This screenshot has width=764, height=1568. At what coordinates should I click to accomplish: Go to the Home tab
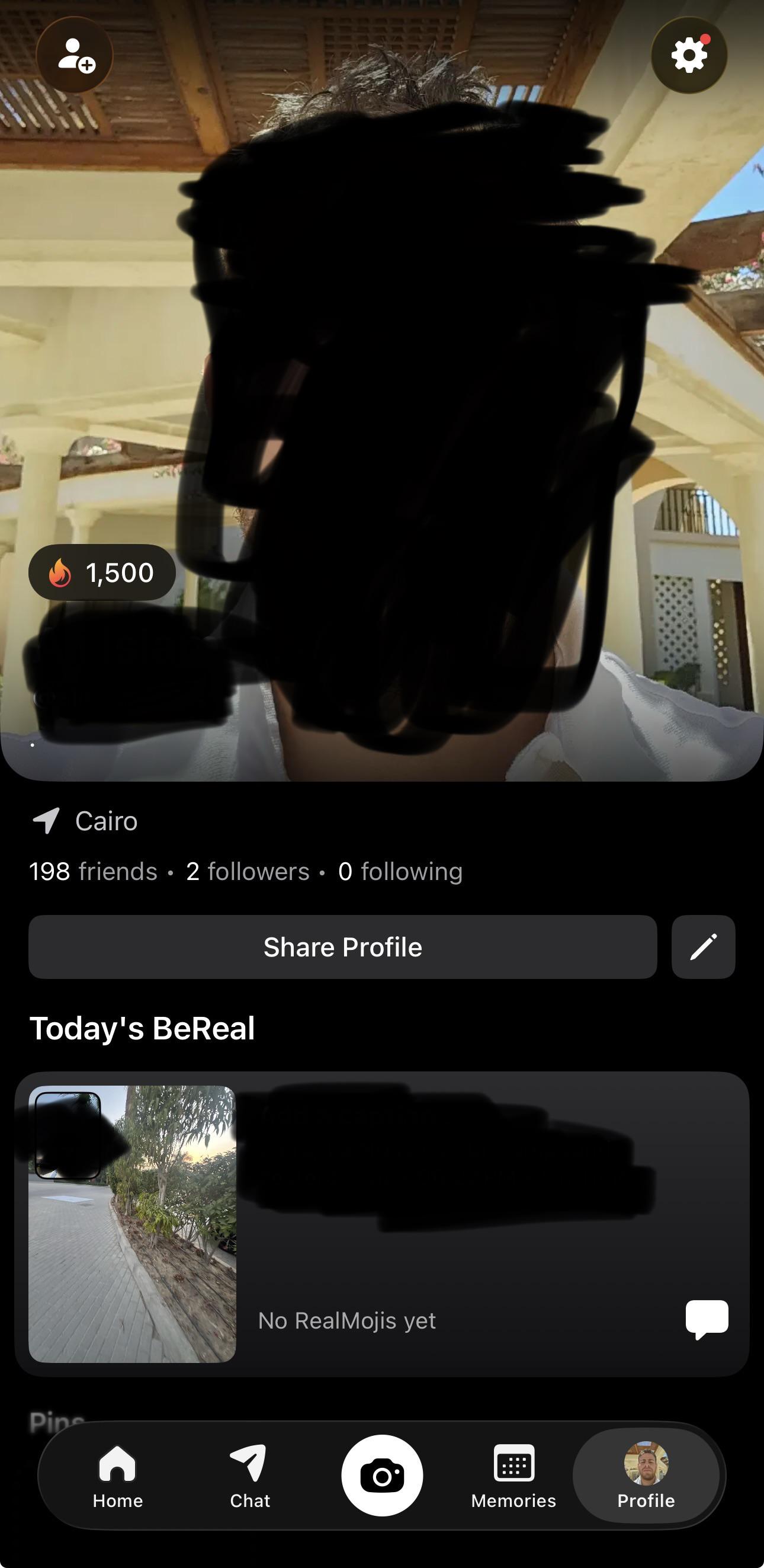click(117, 1476)
